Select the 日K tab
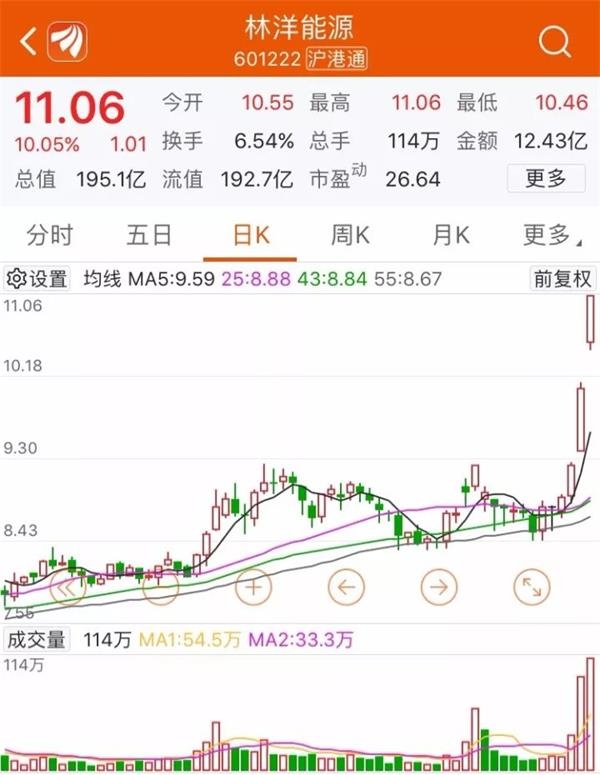 click(x=250, y=236)
